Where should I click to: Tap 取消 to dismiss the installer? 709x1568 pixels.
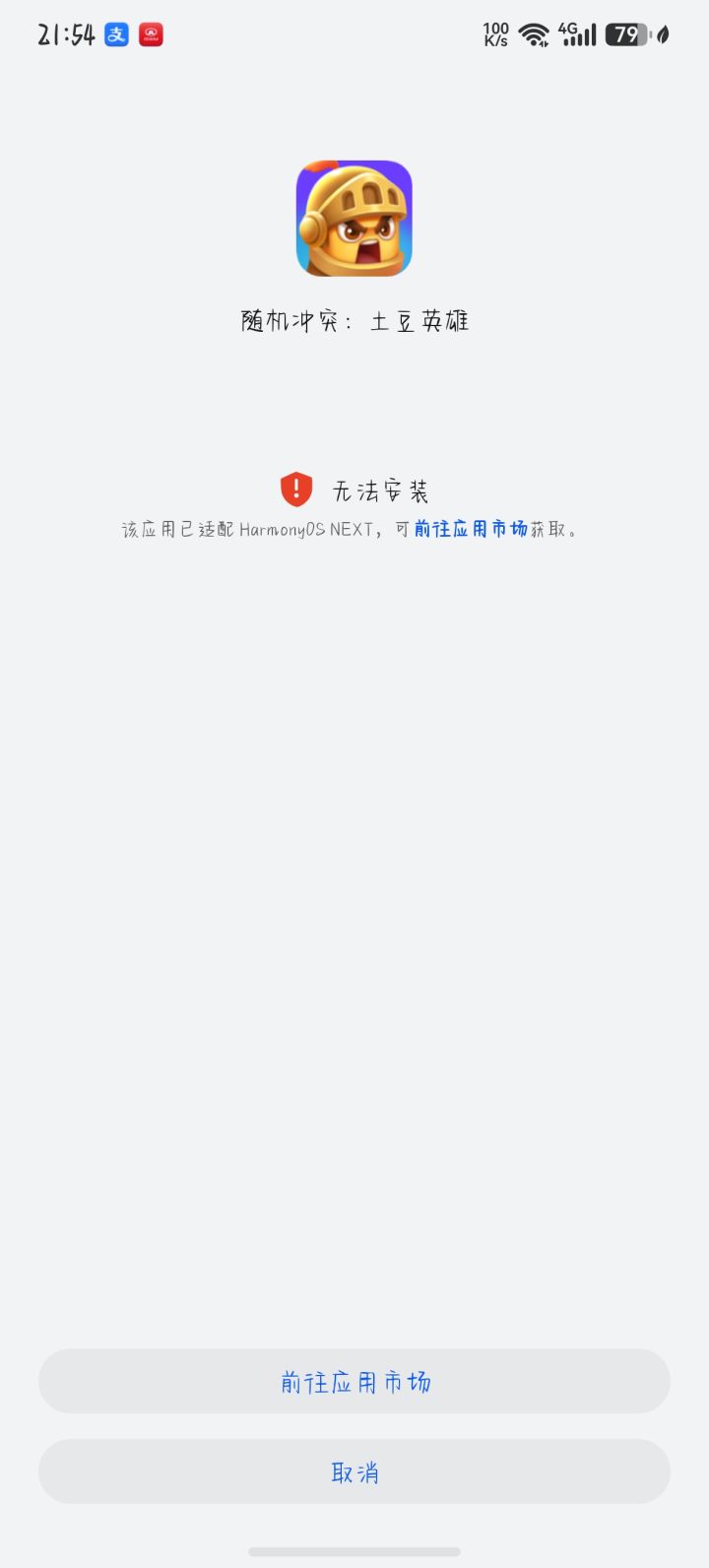point(354,1471)
